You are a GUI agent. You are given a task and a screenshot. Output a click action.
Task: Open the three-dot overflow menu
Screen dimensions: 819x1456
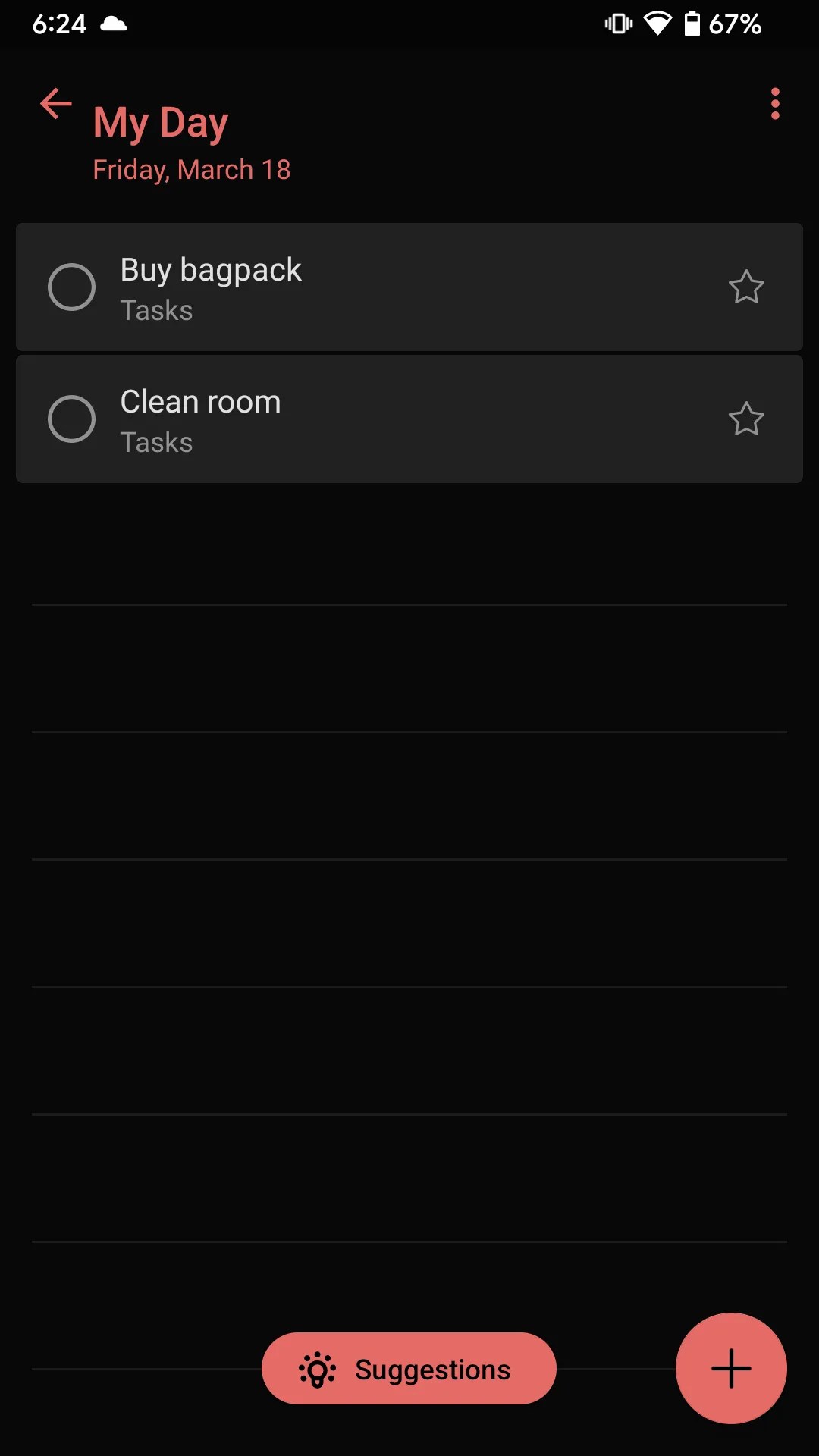coord(774,104)
